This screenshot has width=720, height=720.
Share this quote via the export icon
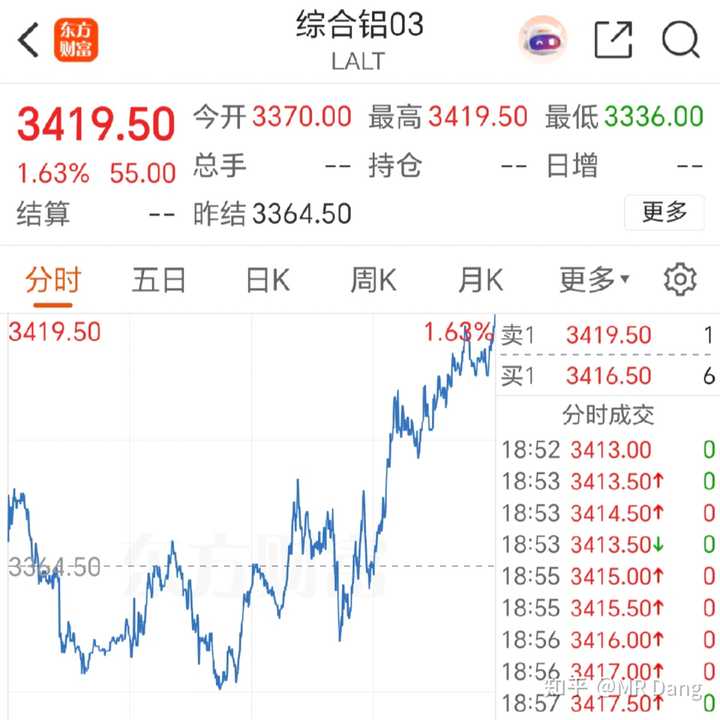coord(613,41)
